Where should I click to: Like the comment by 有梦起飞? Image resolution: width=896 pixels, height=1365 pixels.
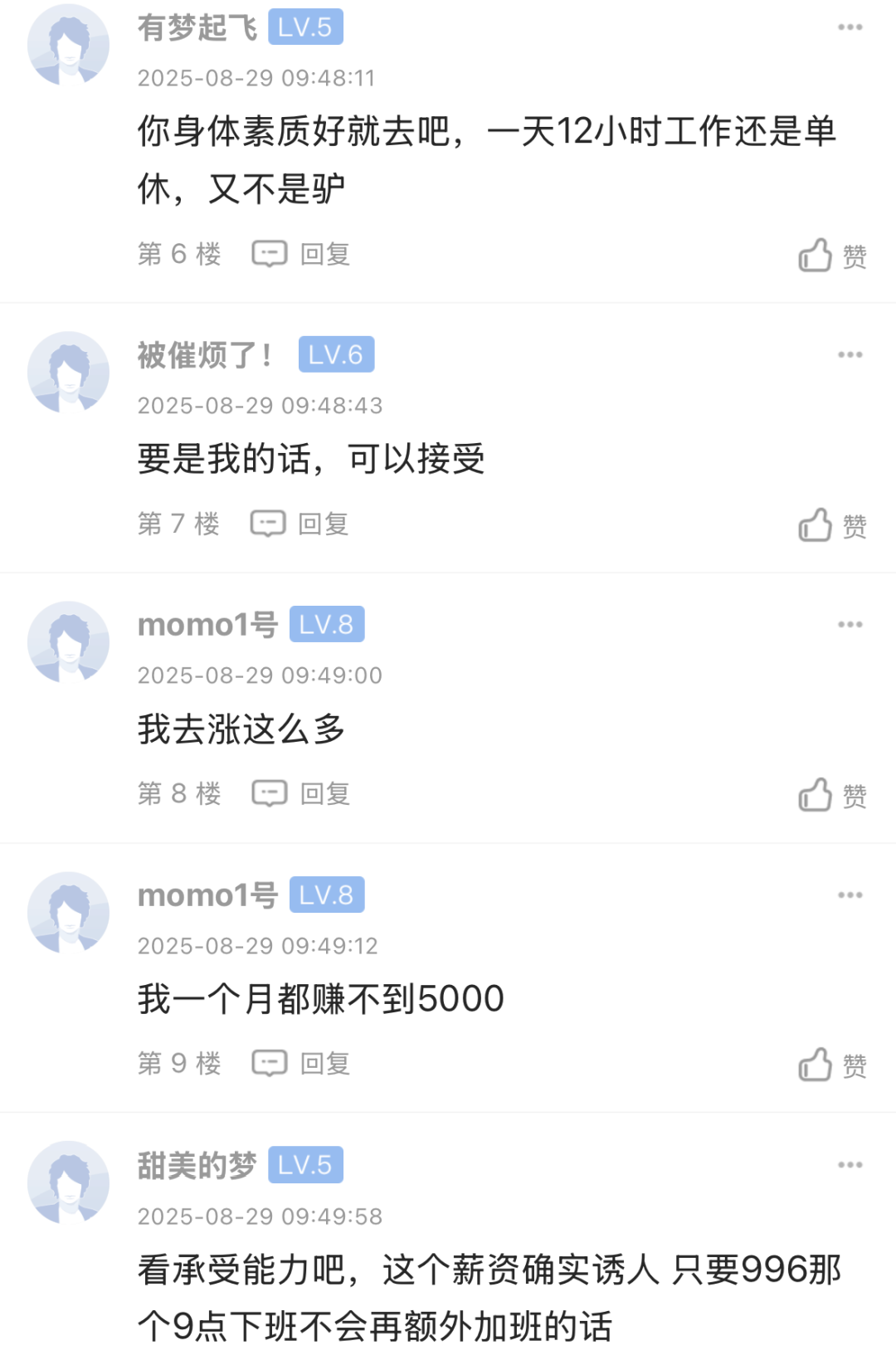(831, 256)
